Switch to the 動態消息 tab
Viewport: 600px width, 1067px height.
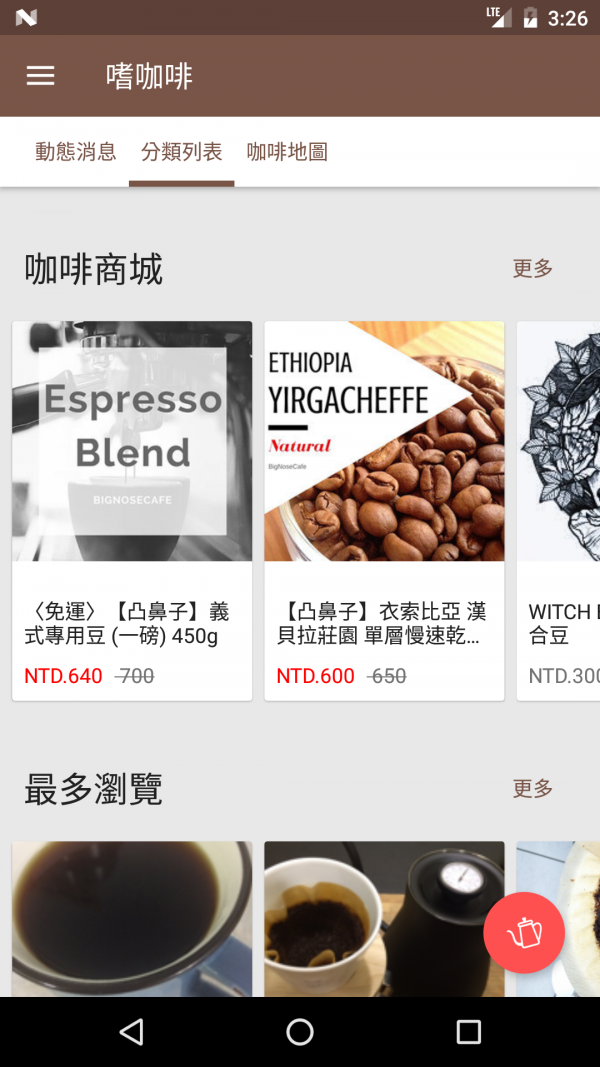76,152
